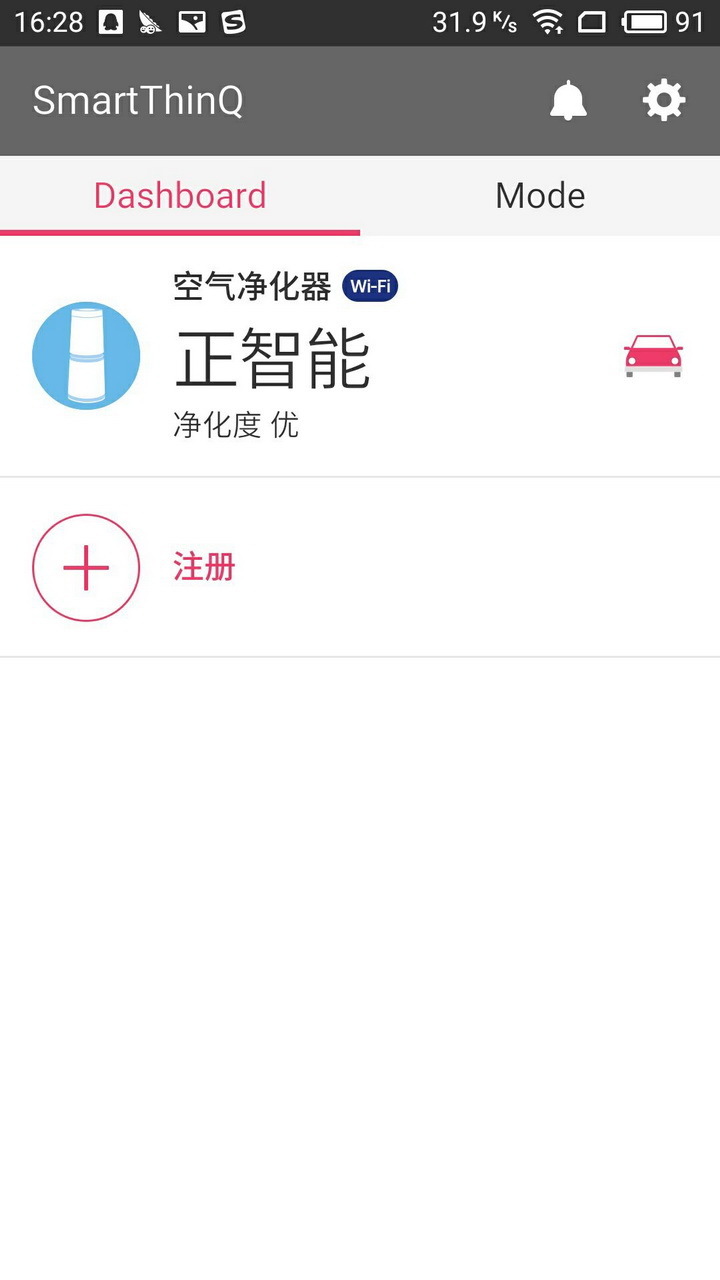Select the Dashboard tab
Viewport: 720px width, 1280px height.
click(x=180, y=196)
